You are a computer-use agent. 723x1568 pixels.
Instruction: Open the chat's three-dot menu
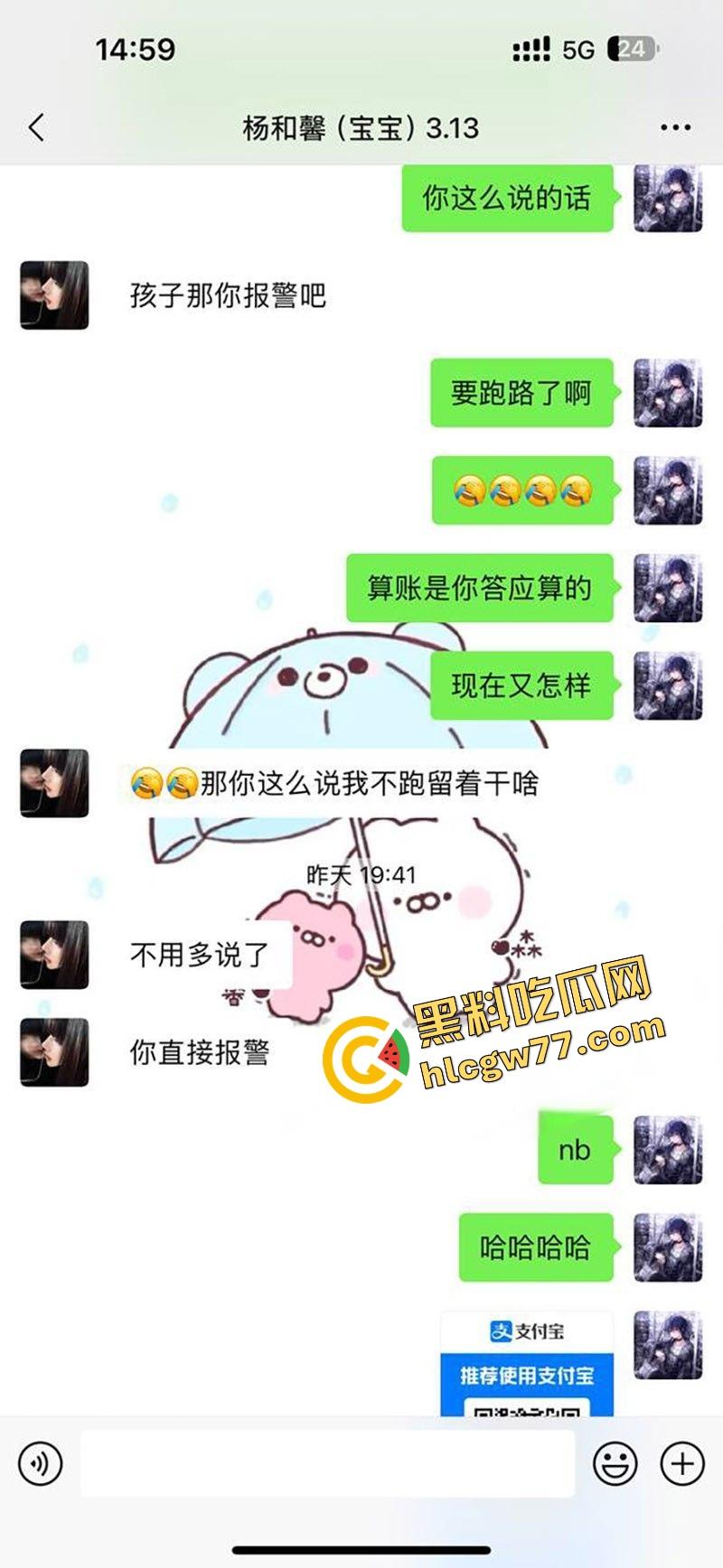(675, 128)
